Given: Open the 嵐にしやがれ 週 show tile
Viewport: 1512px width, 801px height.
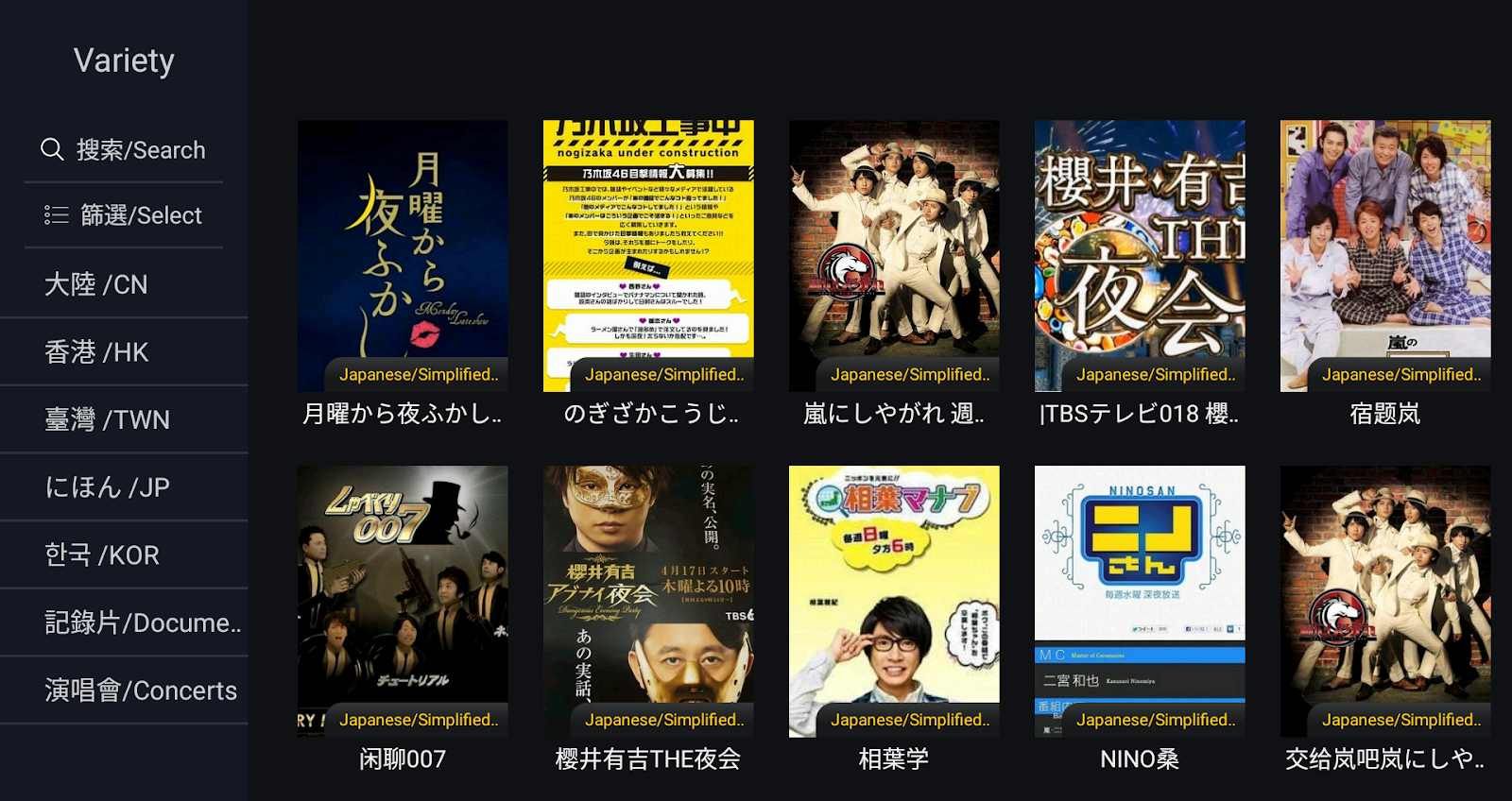Looking at the screenshot, I should [x=894, y=255].
